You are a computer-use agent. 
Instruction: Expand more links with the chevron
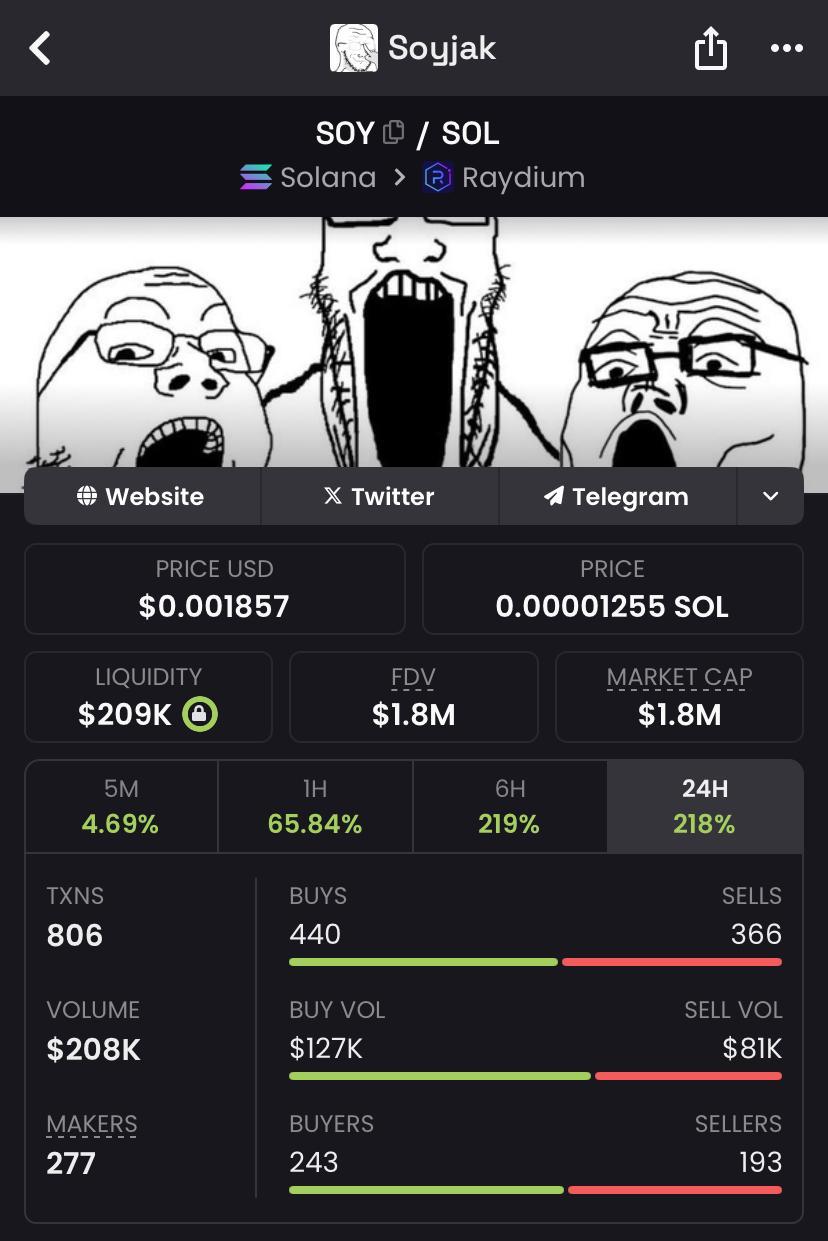pyautogui.click(x=770, y=496)
